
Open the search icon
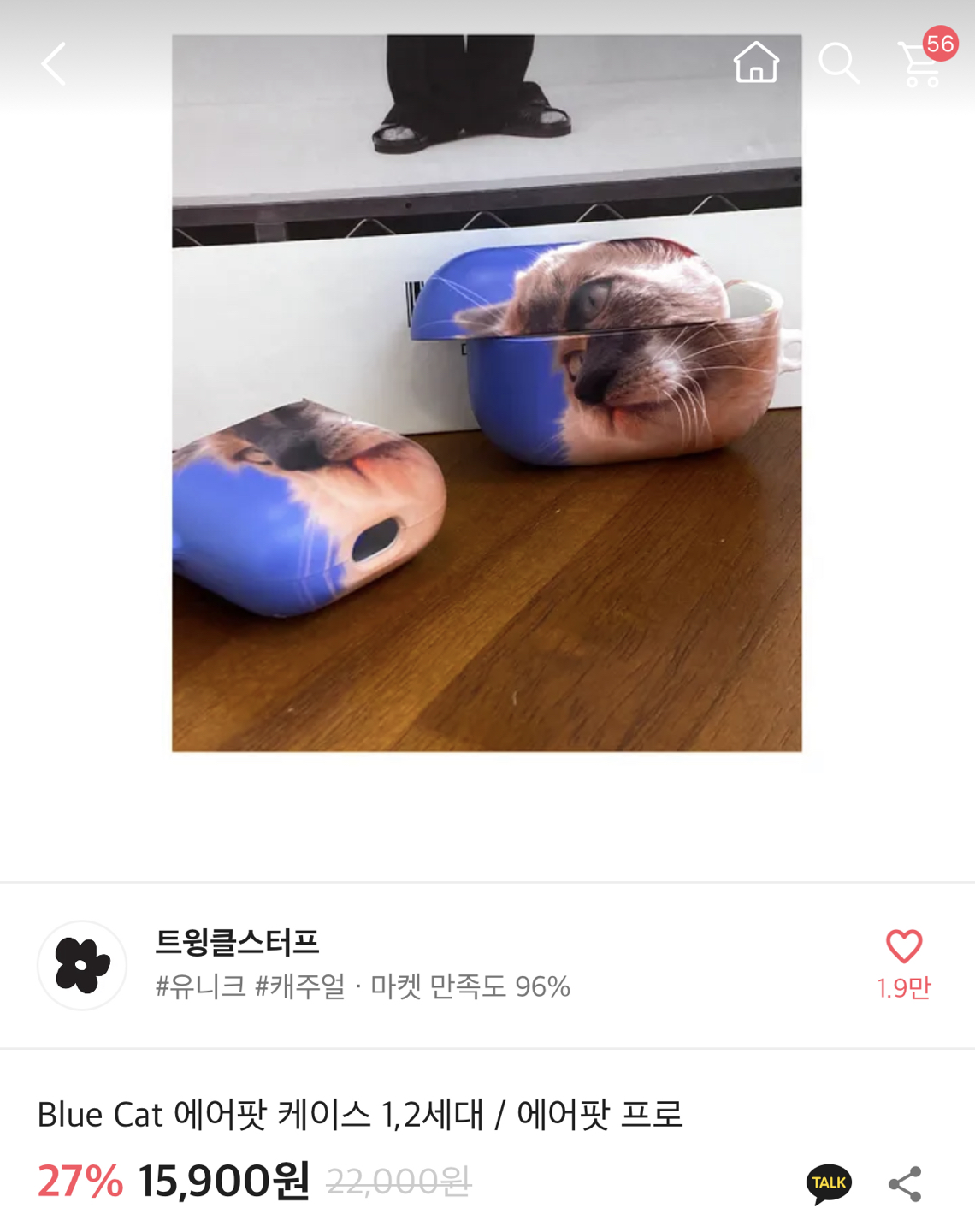click(838, 63)
